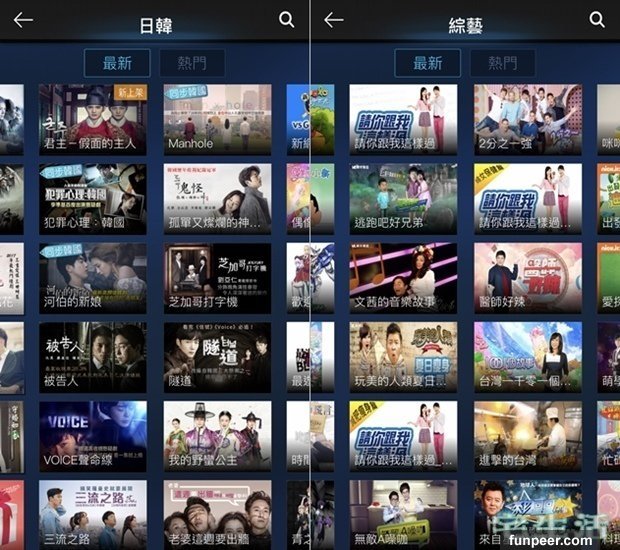This screenshot has width=620, height=550.
Task: Go back from the 日韓 screen
Action: pyautogui.click(x=22, y=20)
